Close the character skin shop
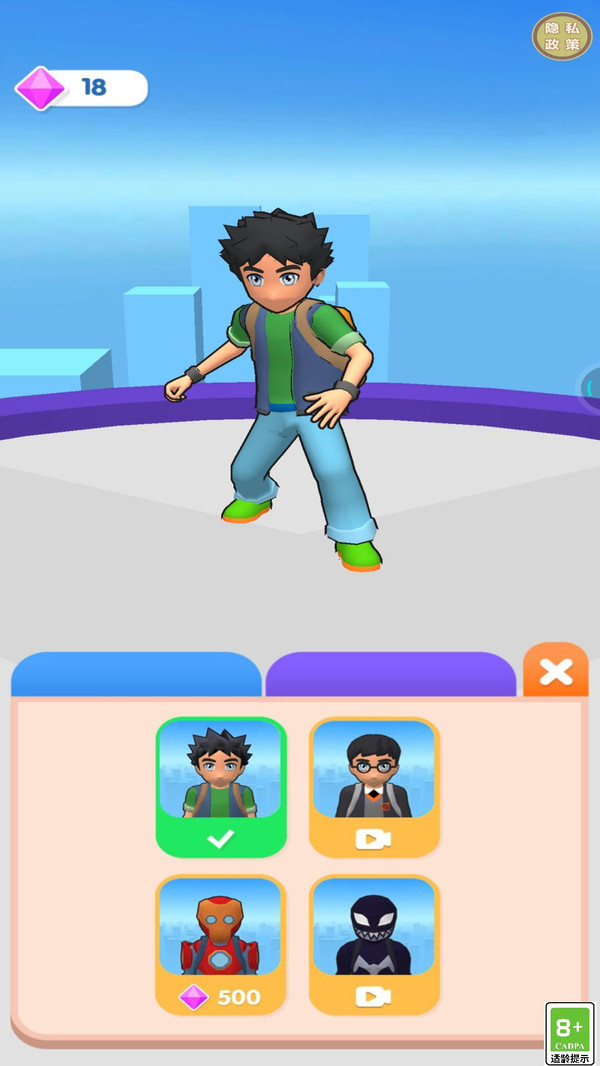Image resolution: width=600 pixels, height=1066 pixels. 555,672
